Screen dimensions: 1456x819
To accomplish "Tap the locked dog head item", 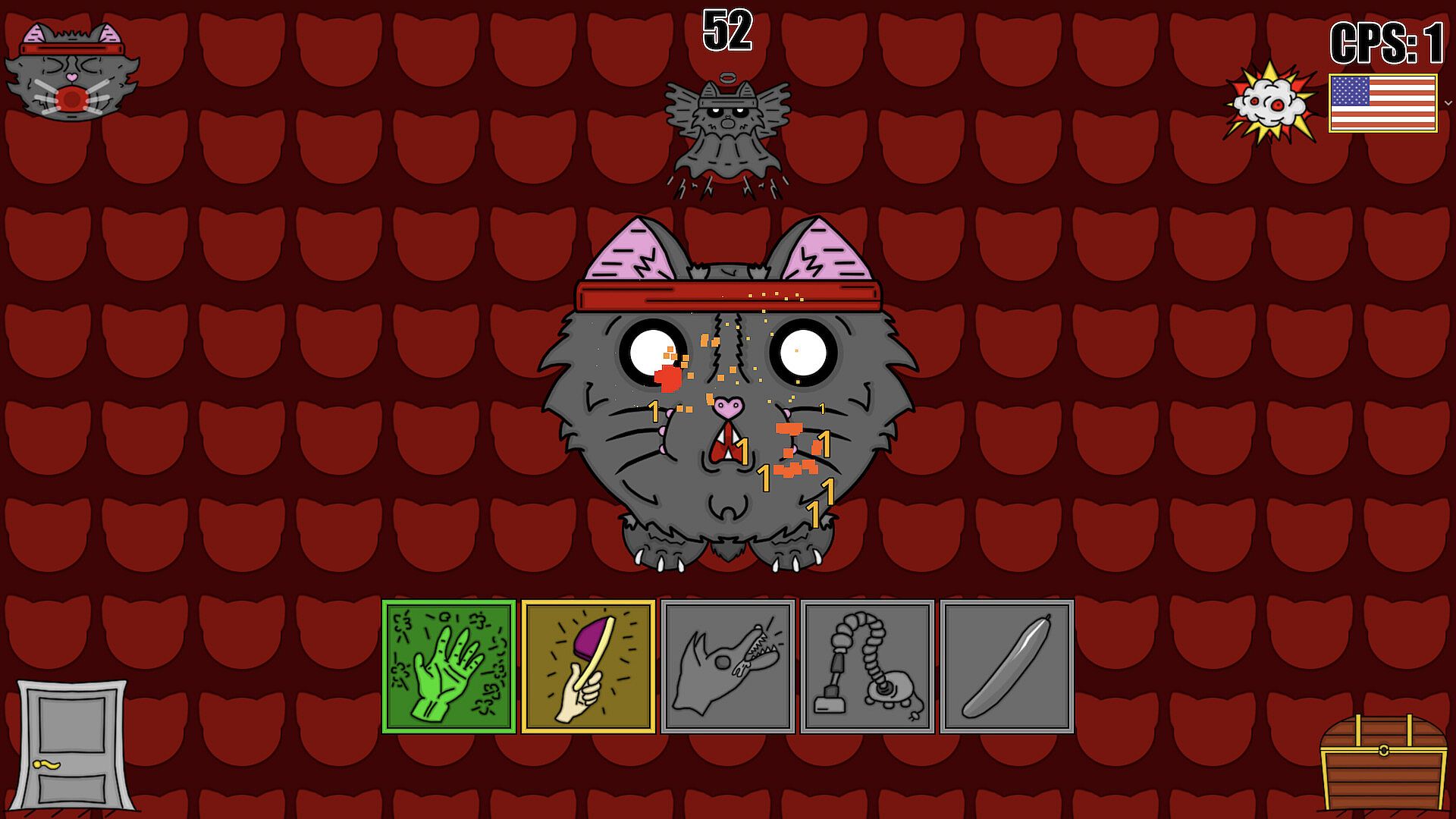I will (728, 667).
